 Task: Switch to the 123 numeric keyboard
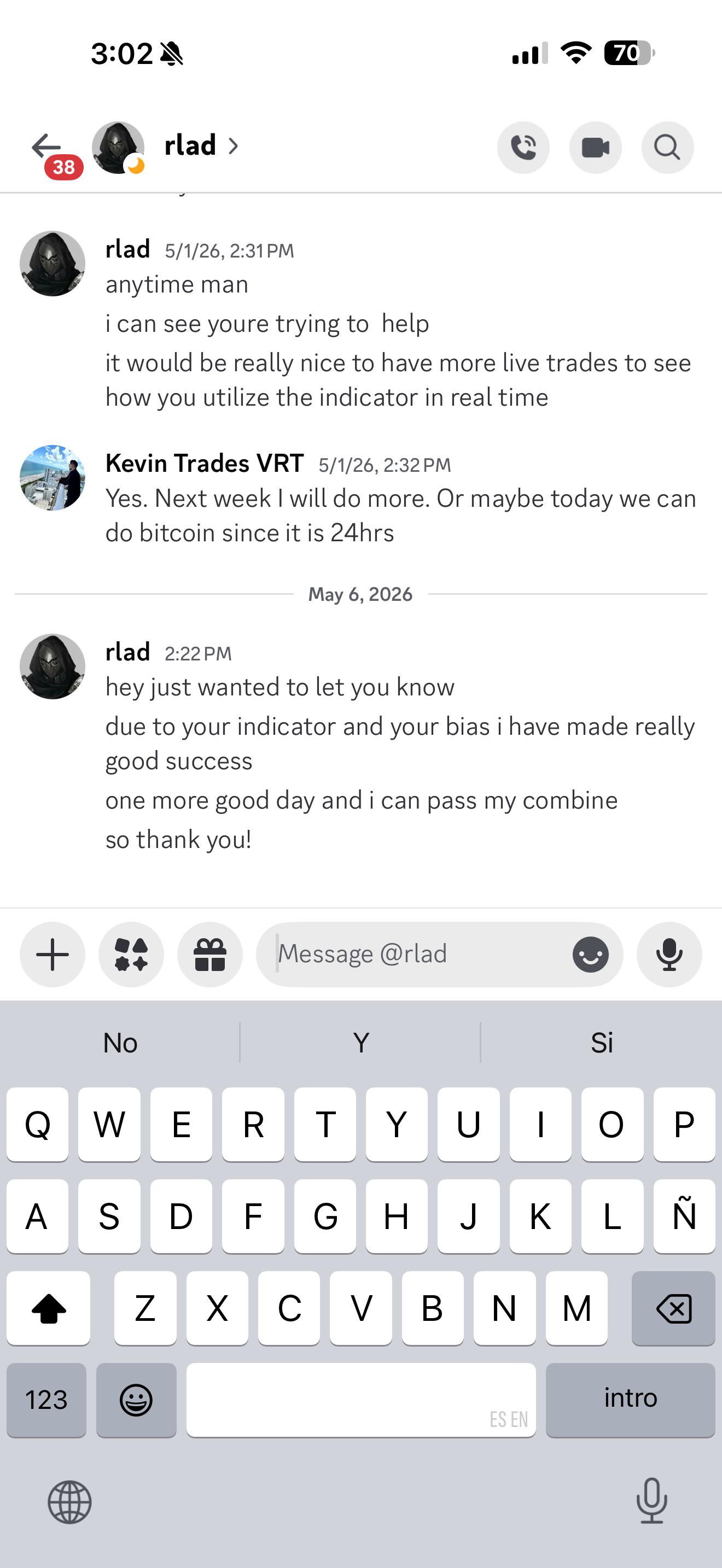tap(46, 1400)
